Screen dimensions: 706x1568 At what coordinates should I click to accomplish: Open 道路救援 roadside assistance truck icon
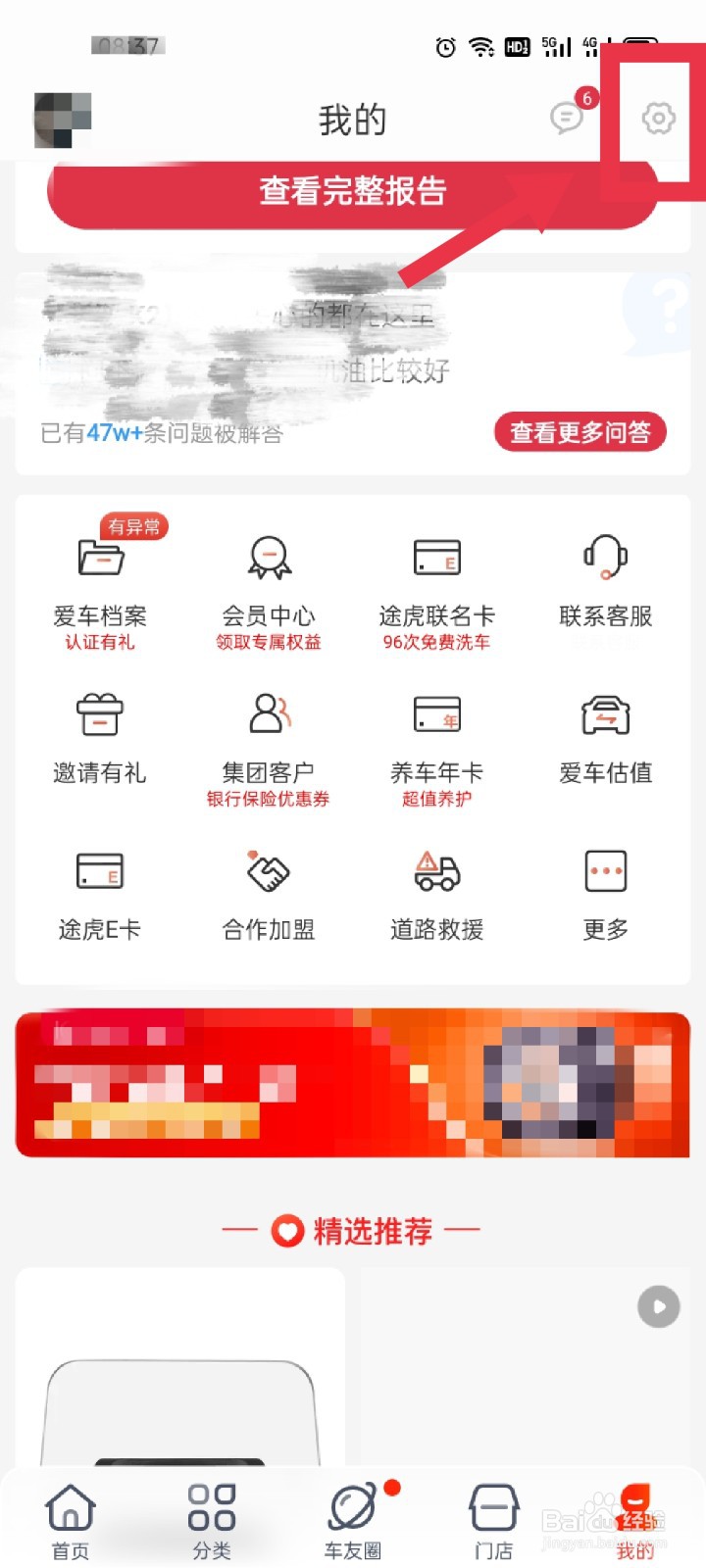coord(436,870)
